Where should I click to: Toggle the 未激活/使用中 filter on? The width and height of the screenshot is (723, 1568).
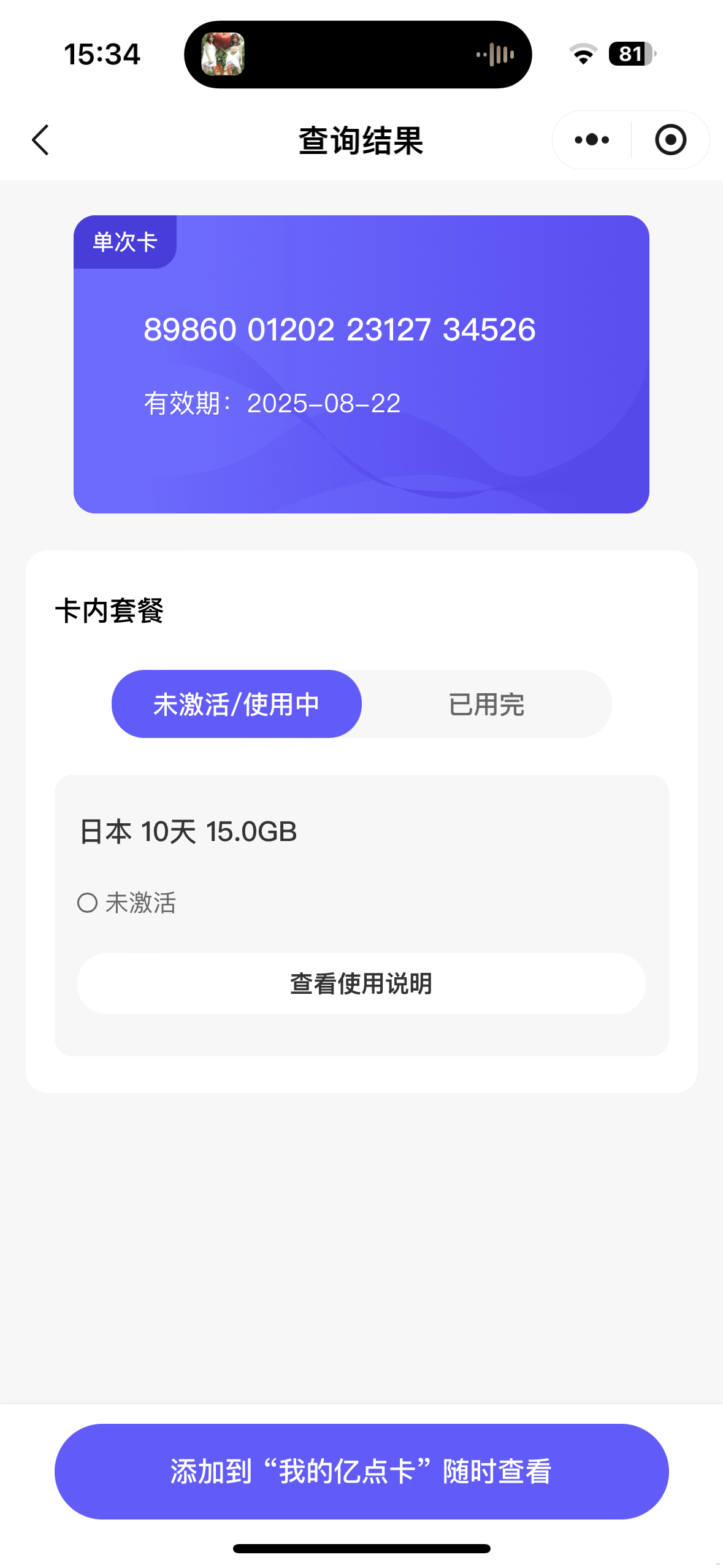235,704
